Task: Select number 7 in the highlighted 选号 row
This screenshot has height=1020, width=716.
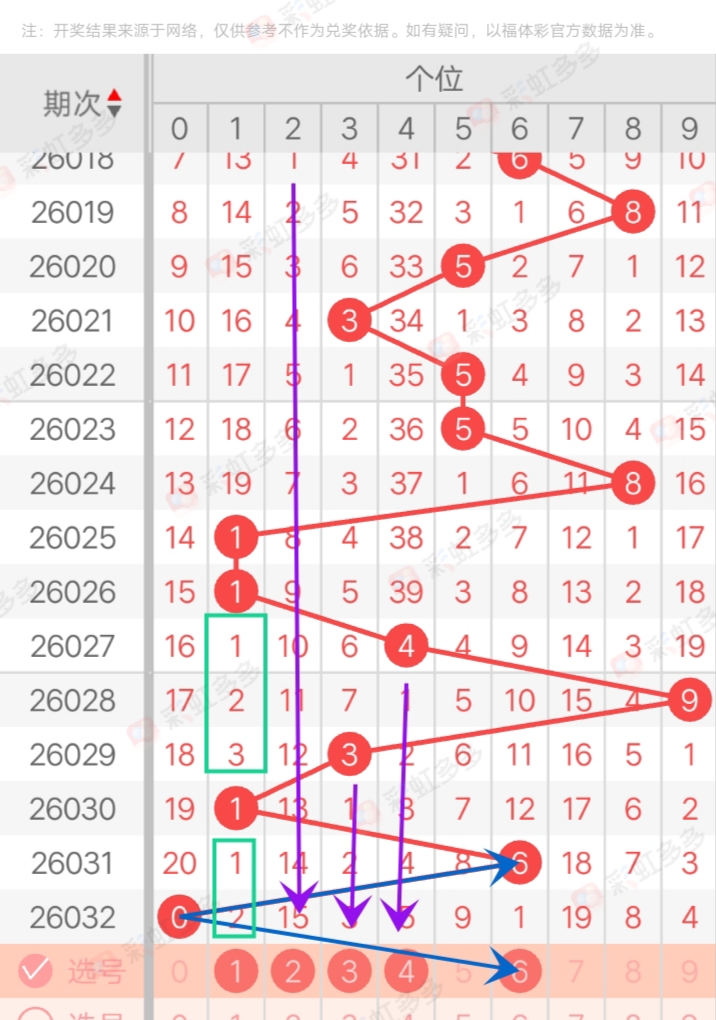Action: 576,971
